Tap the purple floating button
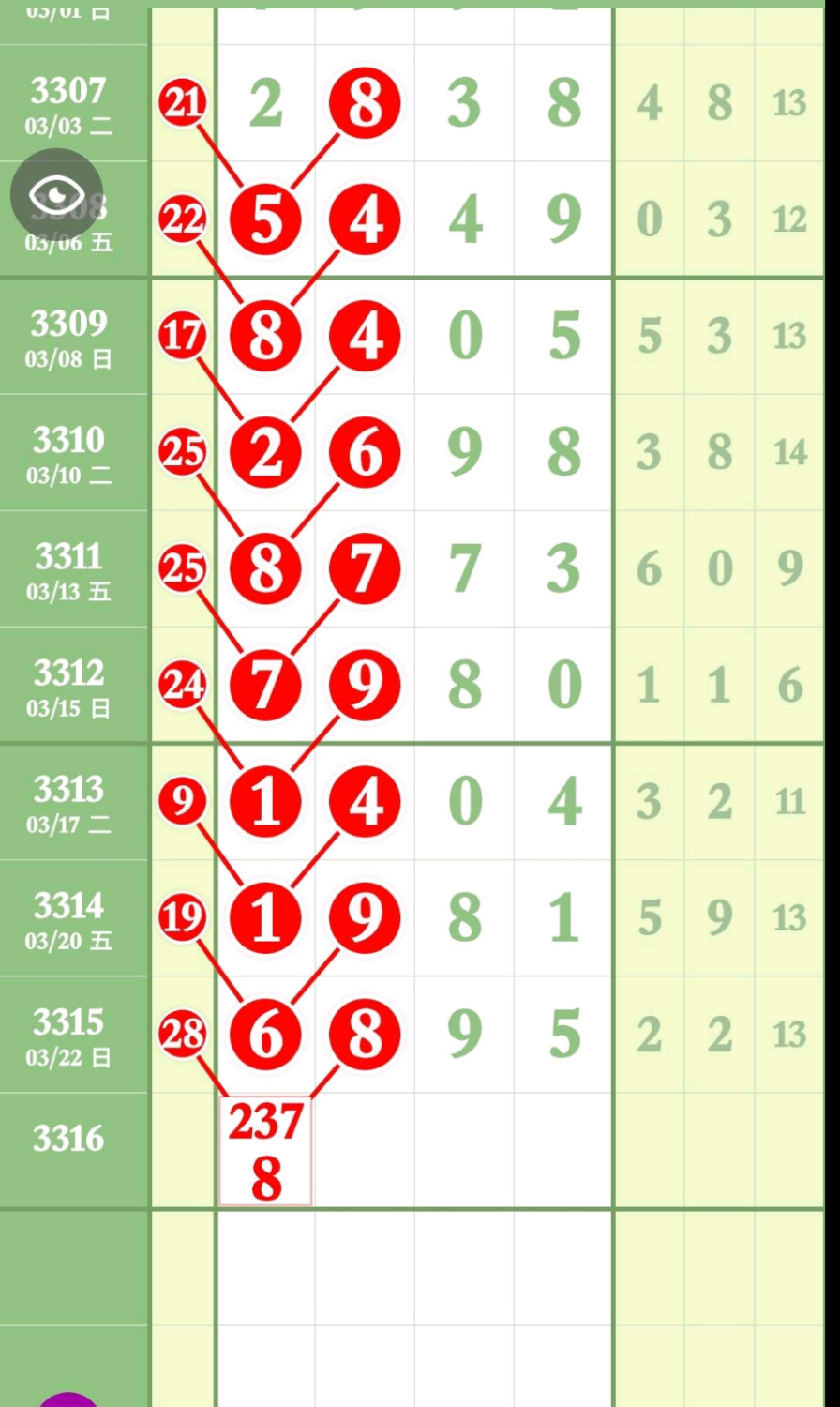Viewport: 840px width, 1407px height. click(x=67, y=1400)
